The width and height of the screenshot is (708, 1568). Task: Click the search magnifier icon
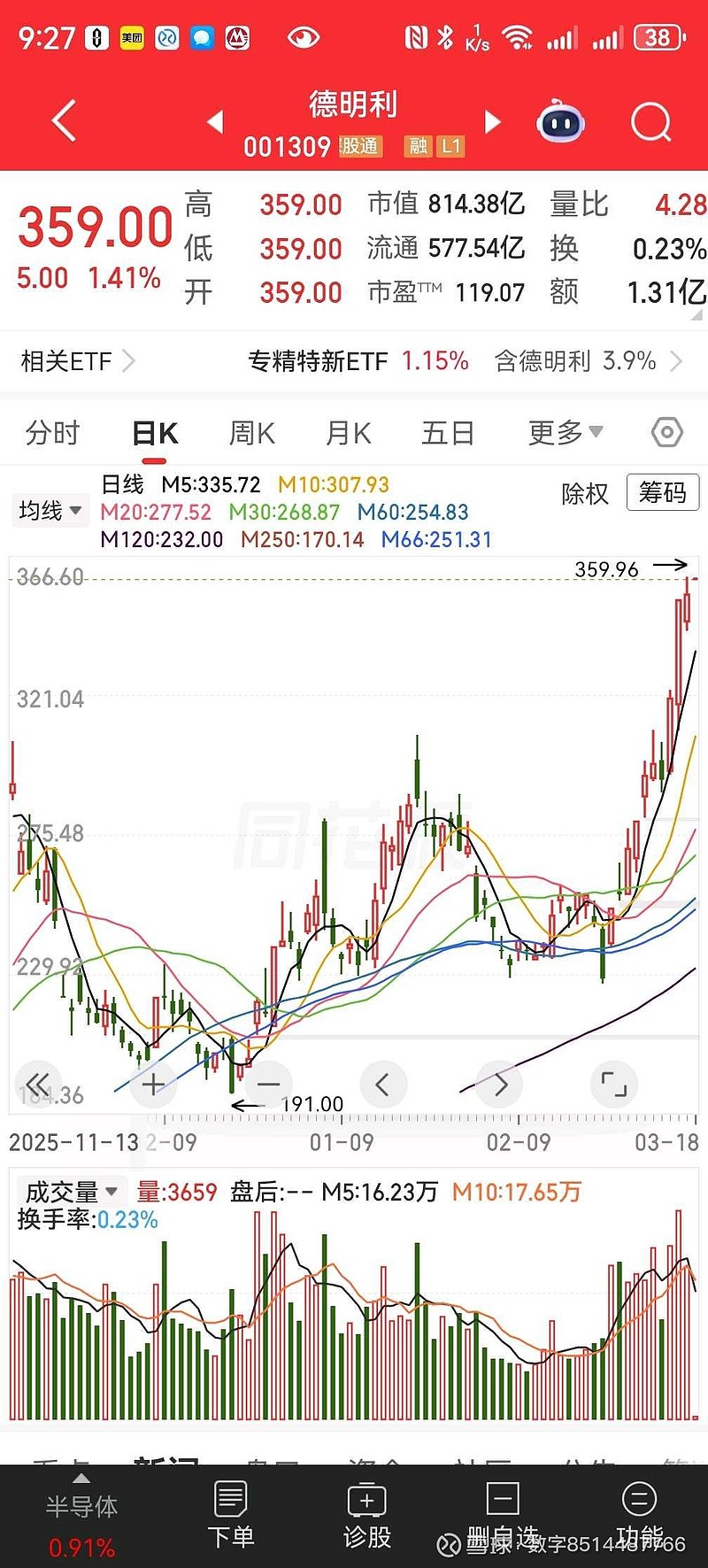click(650, 121)
